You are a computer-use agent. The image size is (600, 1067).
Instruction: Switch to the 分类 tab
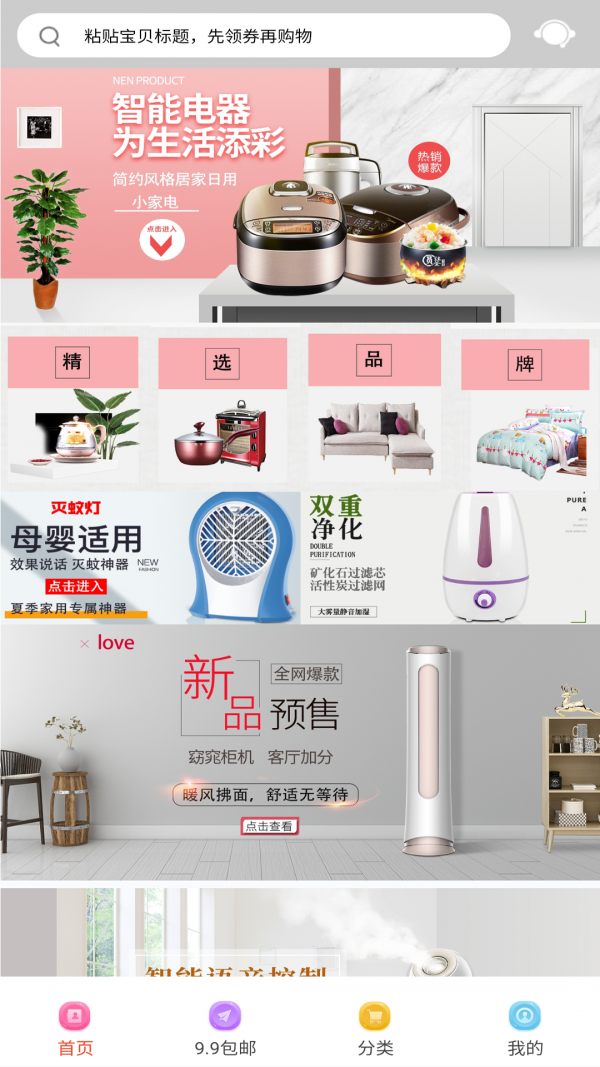coord(375,1030)
